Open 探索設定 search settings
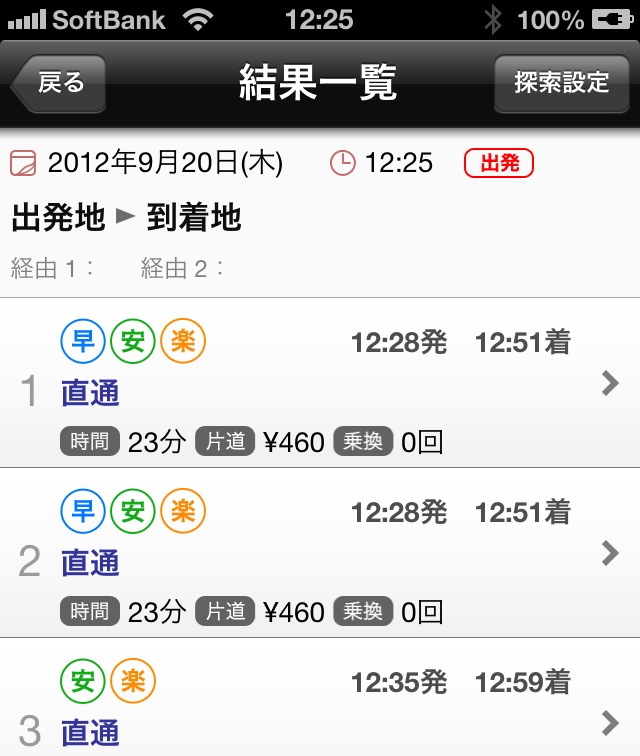The image size is (640, 756). [x=561, y=83]
